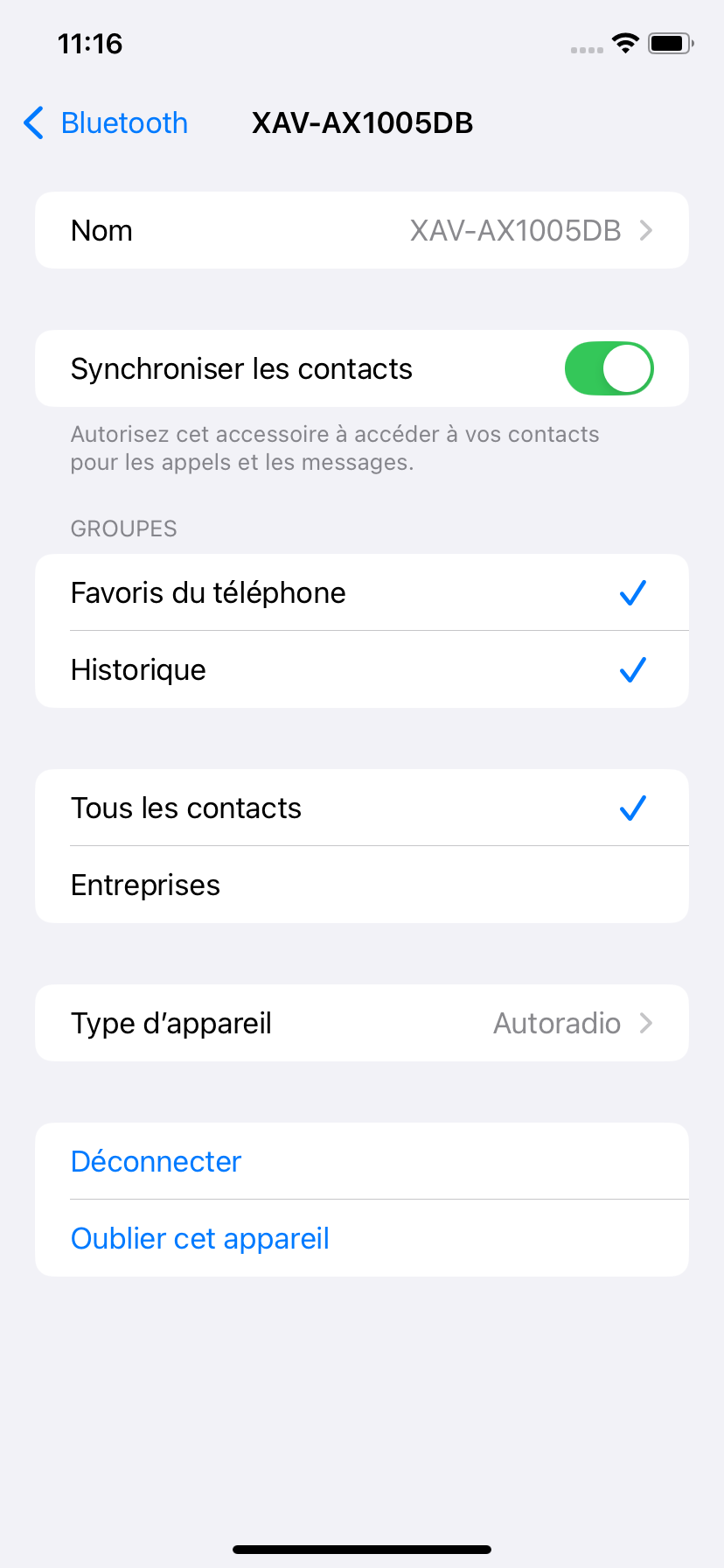Open the Nom row to rename device
Image resolution: width=724 pixels, height=1568 pixels.
[362, 230]
